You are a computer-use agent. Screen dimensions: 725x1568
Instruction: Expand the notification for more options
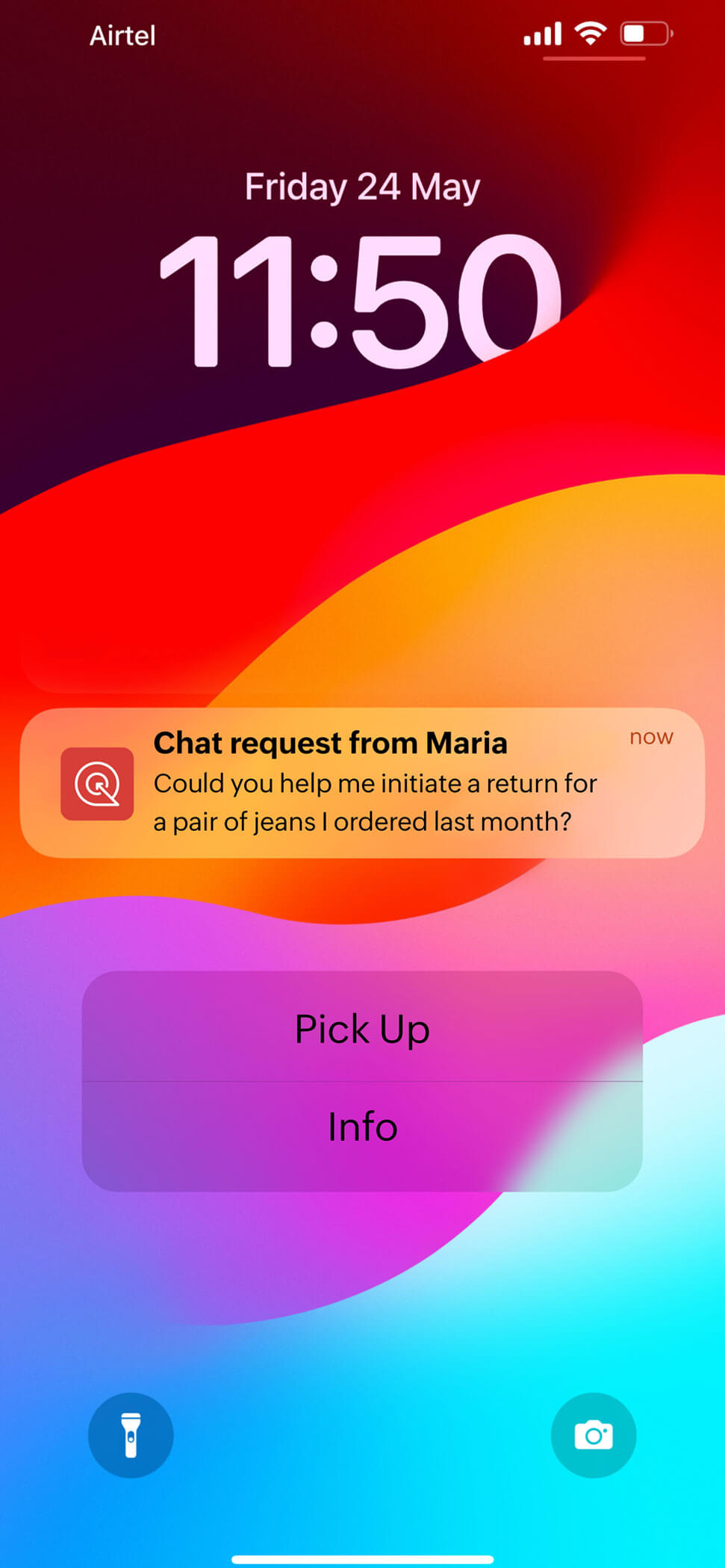[x=362, y=782]
